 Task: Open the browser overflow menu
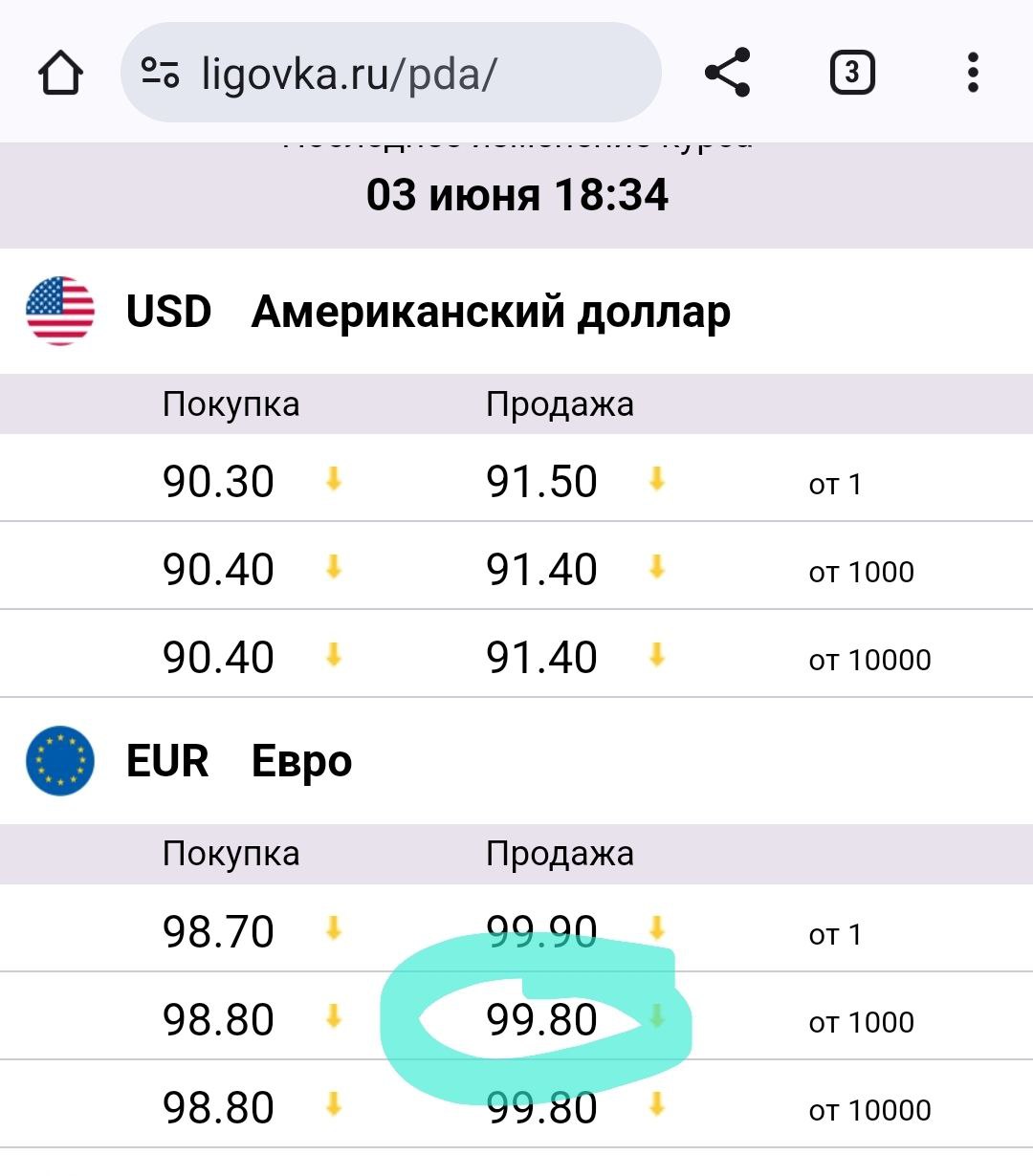973,73
